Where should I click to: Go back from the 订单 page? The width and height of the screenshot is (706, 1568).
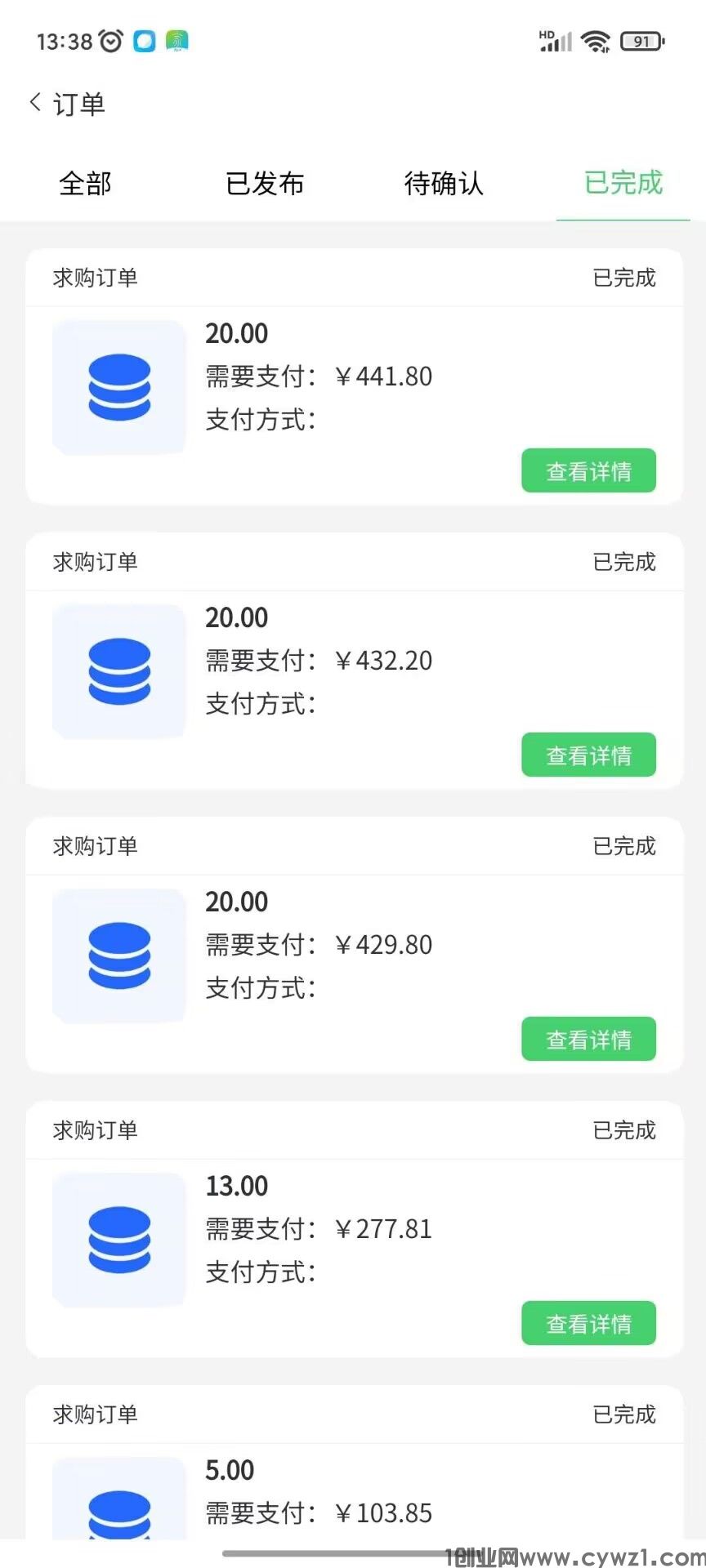[x=36, y=103]
